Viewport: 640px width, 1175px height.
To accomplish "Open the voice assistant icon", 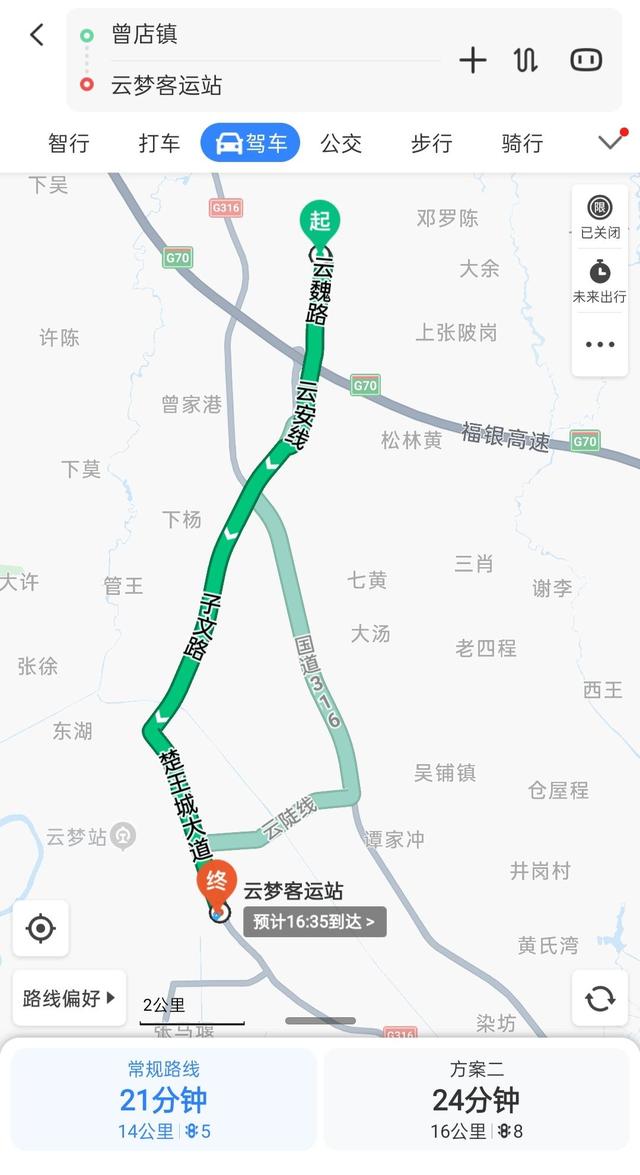I will (x=586, y=60).
